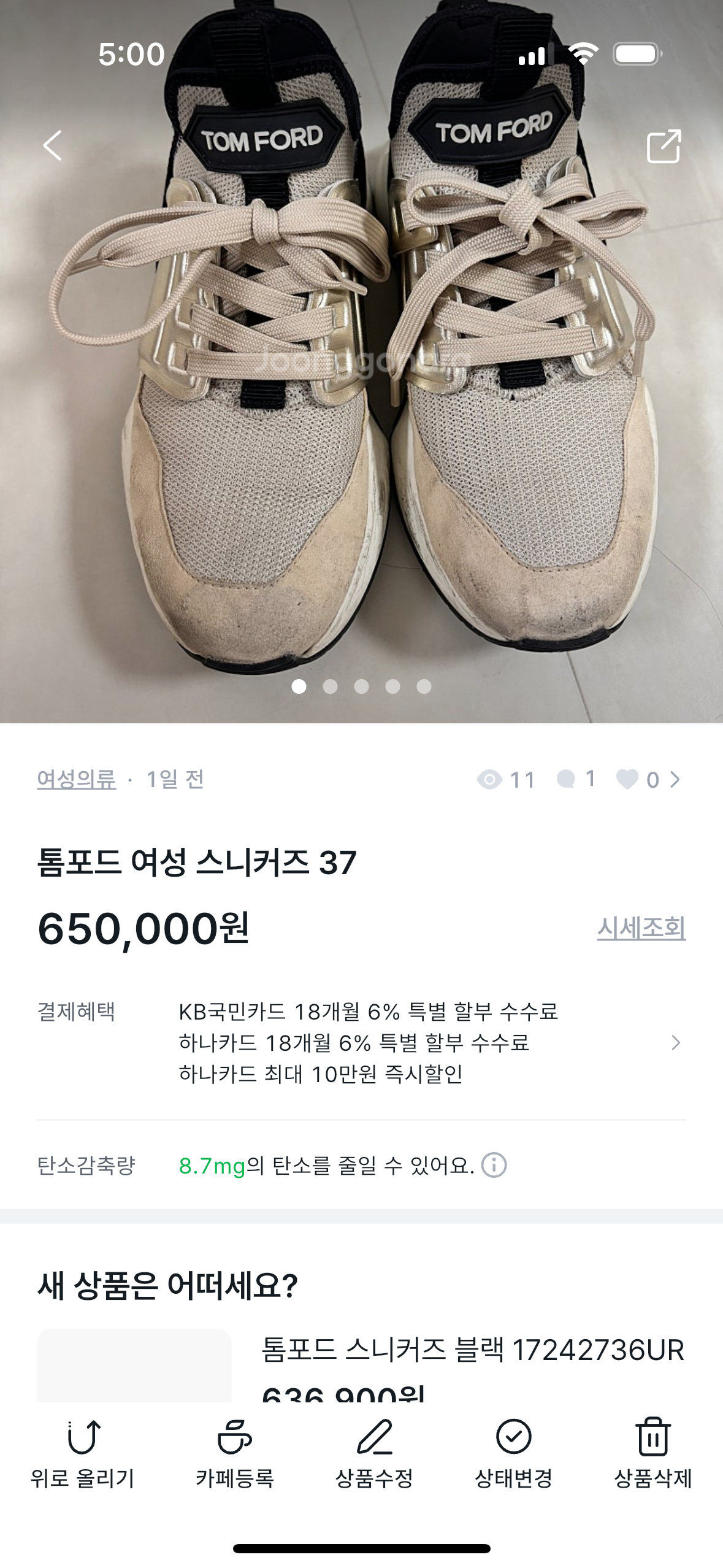
Task: Go back using the arrow
Action: [53, 145]
